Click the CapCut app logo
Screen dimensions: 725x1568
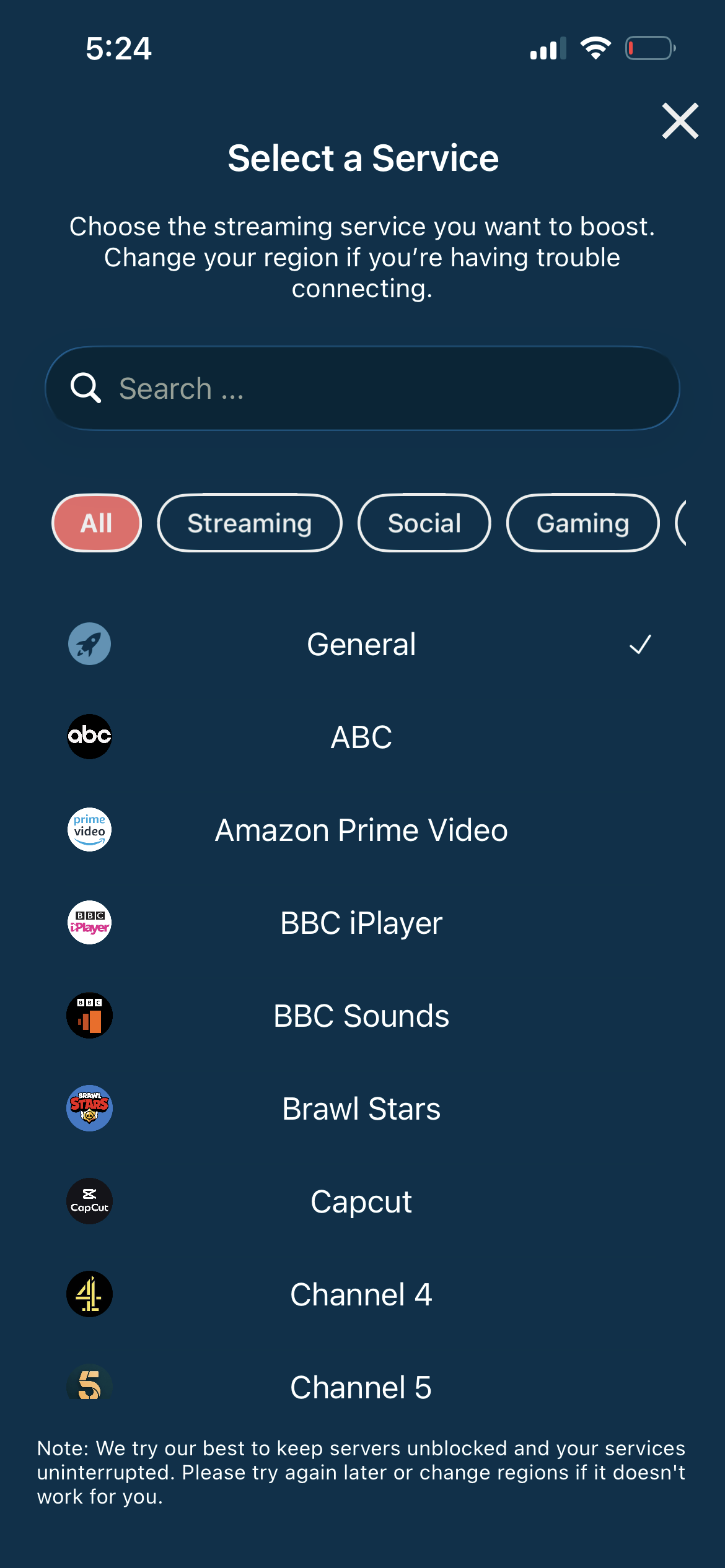89,1201
